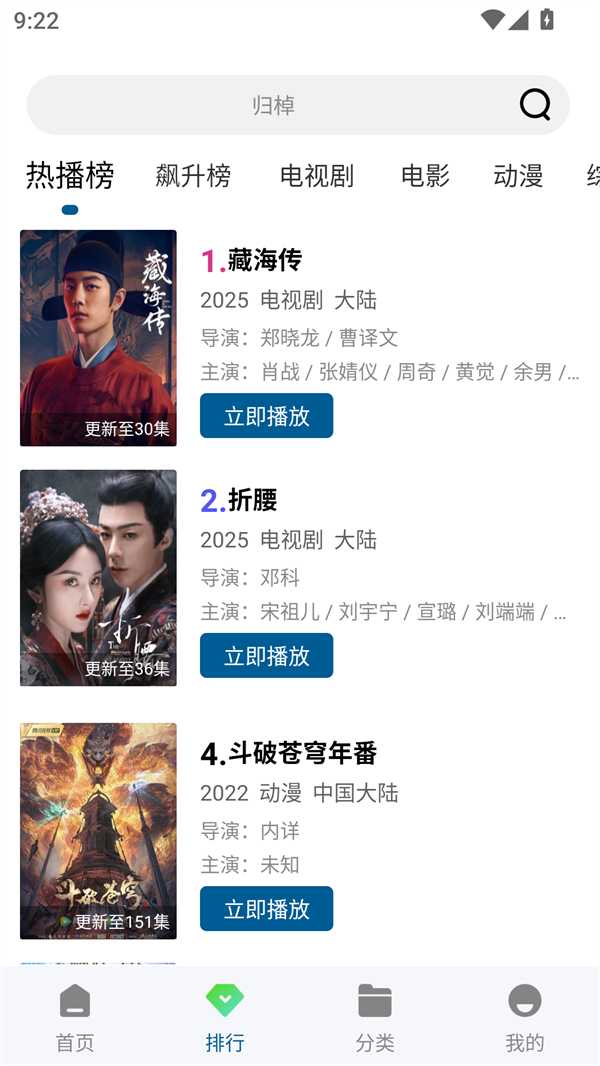Image resolution: width=600 pixels, height=1066 pixels.
Task: Switch to the 电视剧 tab
Action: click(316, 176)
